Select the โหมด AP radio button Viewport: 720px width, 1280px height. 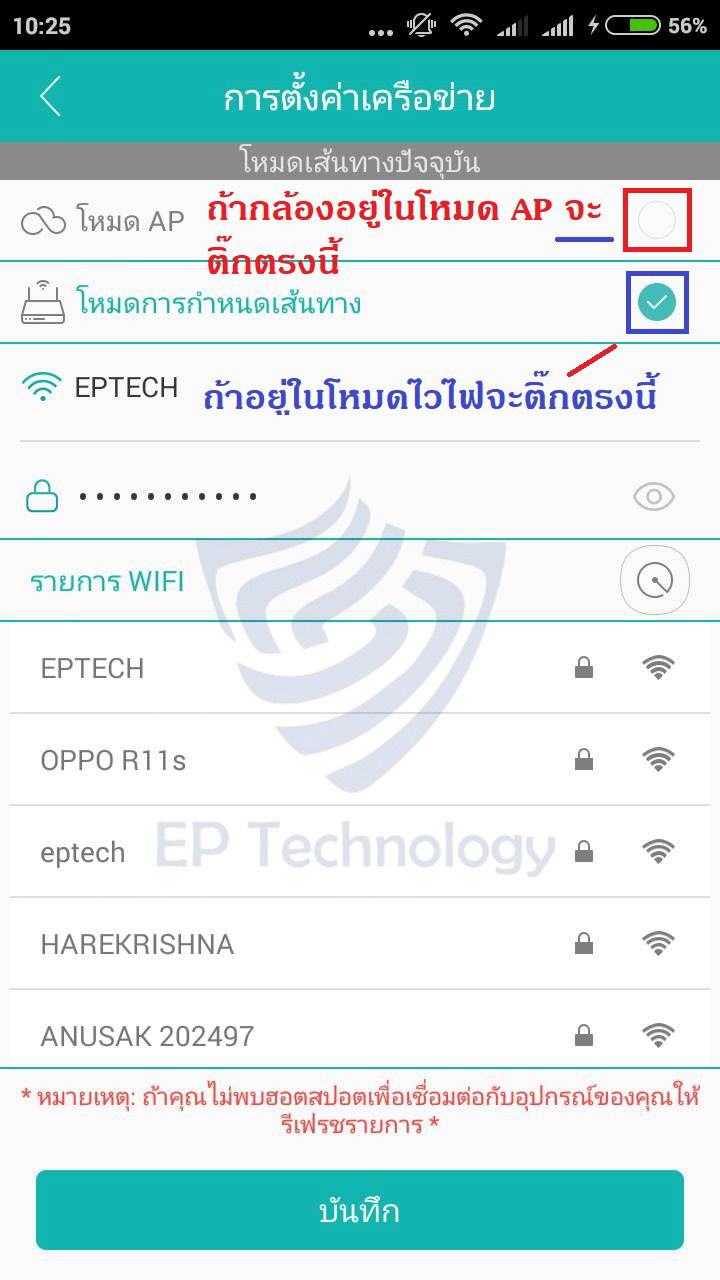point(657,220)
